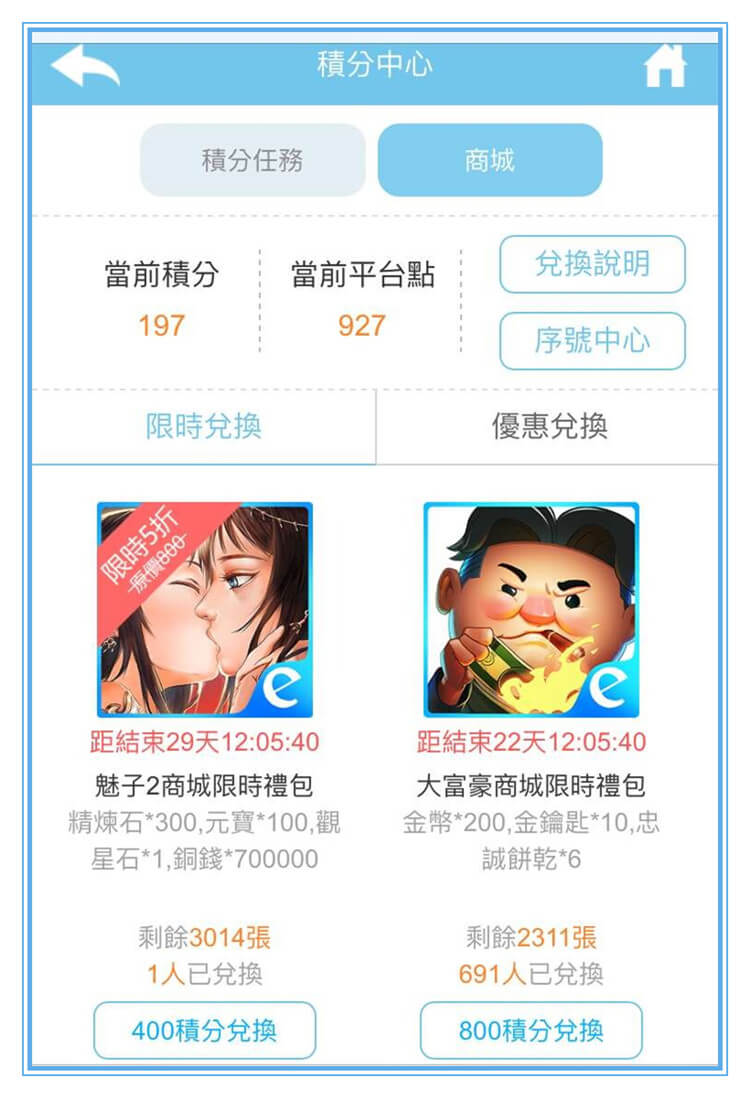Open the 大富豪商城限時禮包 image
Screen dimensions: 750x1098
pos(531,610)
